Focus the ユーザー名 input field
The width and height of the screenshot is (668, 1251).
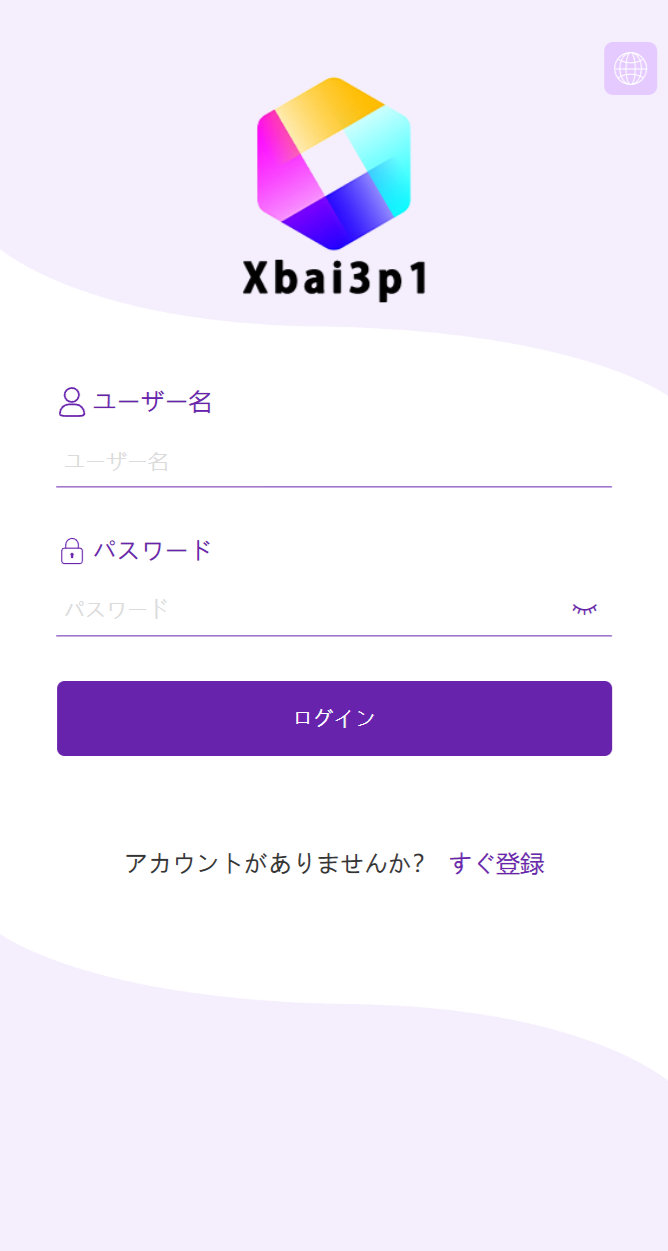(x=333, y=462)
